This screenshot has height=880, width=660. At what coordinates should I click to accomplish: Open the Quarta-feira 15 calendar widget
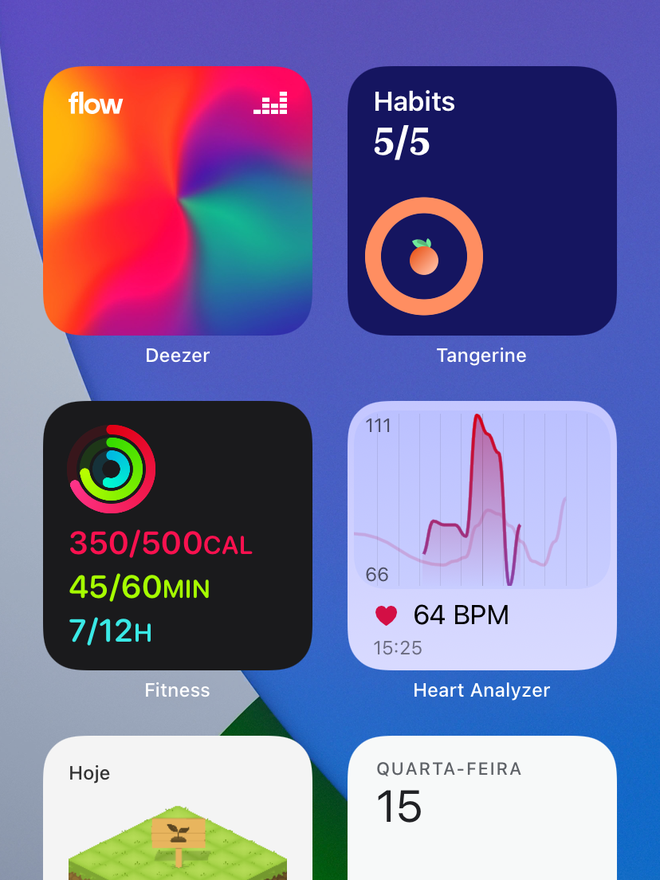(x=481, y=810)
